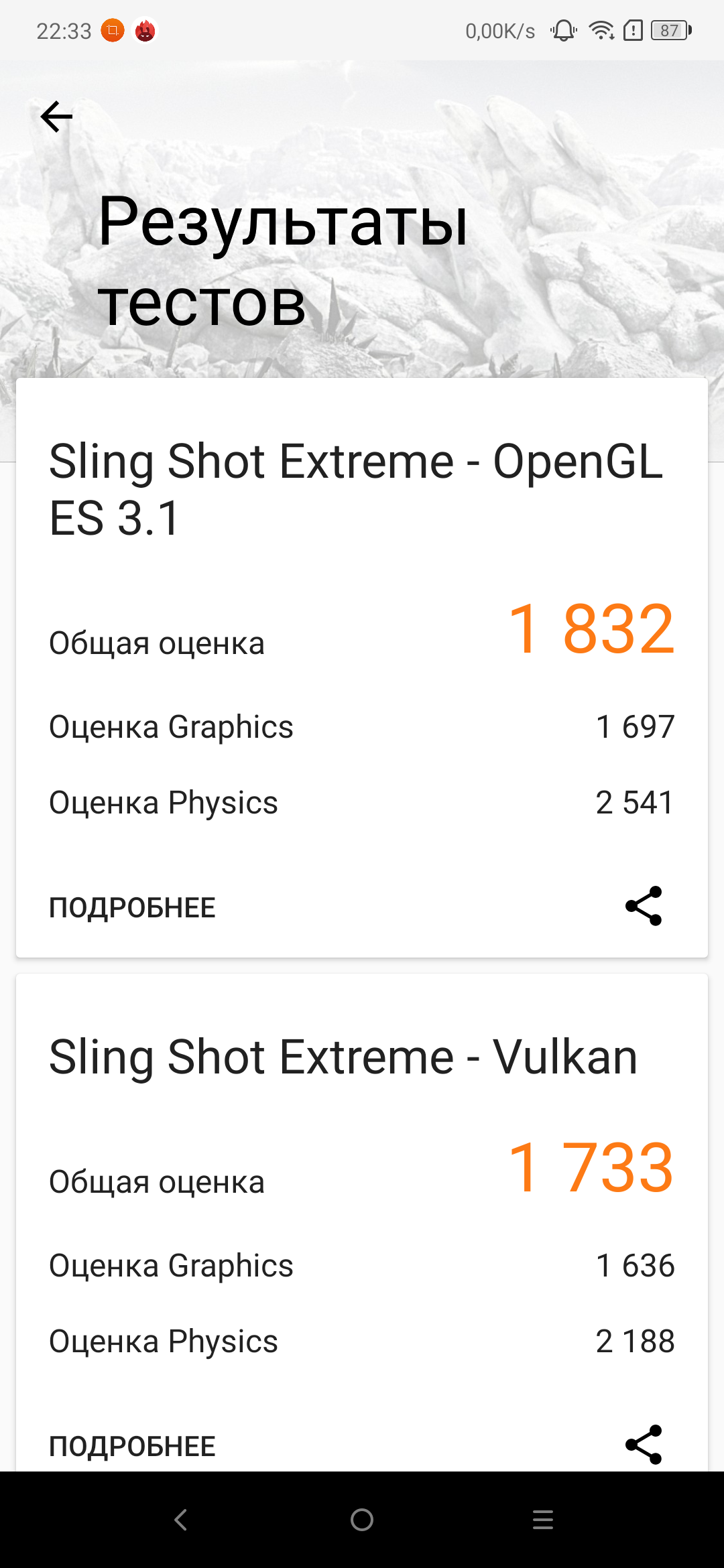Open ПОДРОБНЕЕ for the Vulkan result

click(132, 1446)
